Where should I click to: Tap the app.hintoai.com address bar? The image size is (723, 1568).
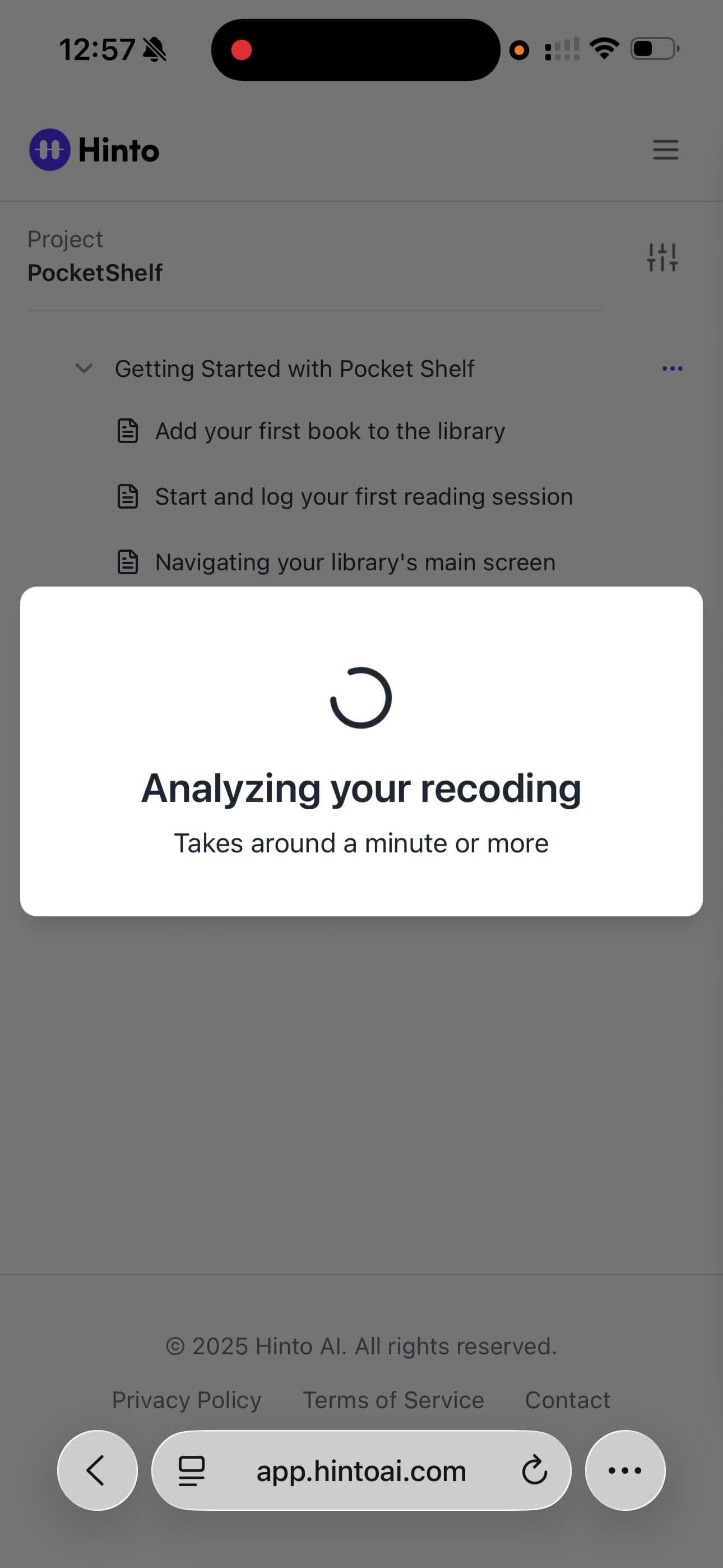[x=361, y=1470]
